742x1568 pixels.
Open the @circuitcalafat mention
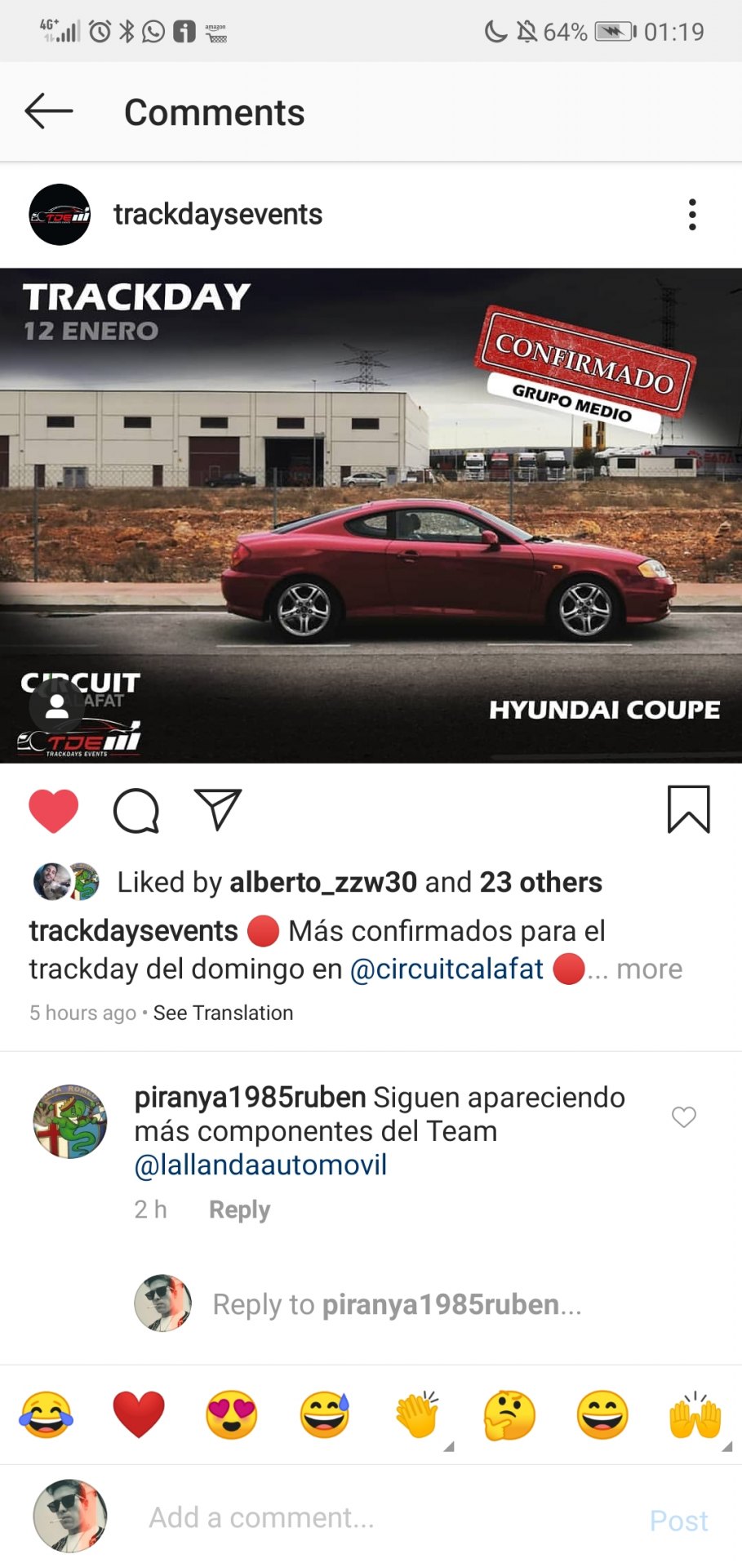pos(447,969)
